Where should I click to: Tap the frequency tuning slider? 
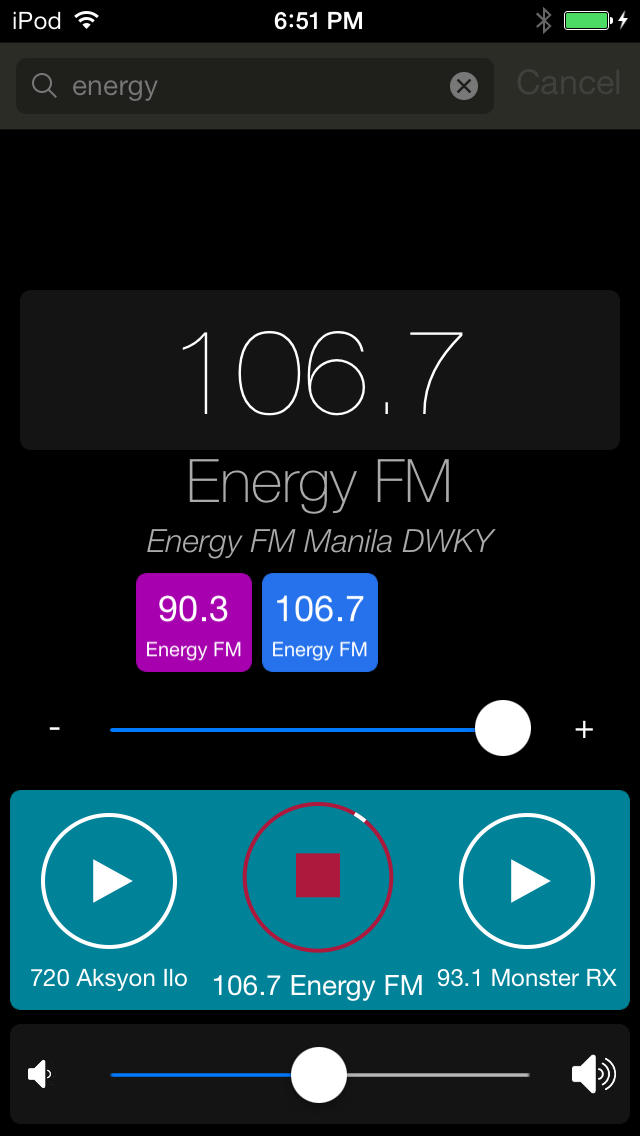coord(320,729)
